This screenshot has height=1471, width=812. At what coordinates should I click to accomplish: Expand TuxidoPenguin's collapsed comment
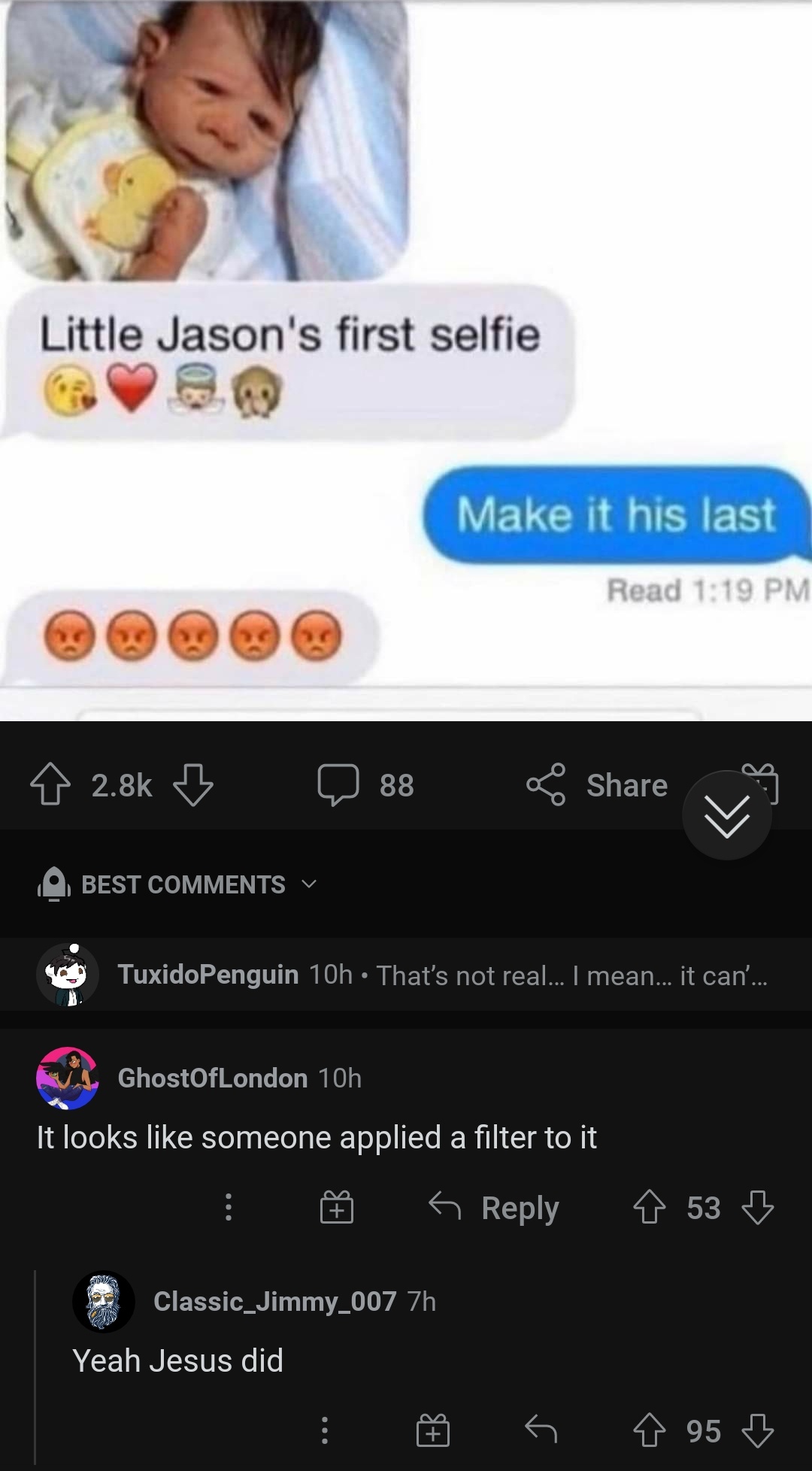click(x=442, y=975)
